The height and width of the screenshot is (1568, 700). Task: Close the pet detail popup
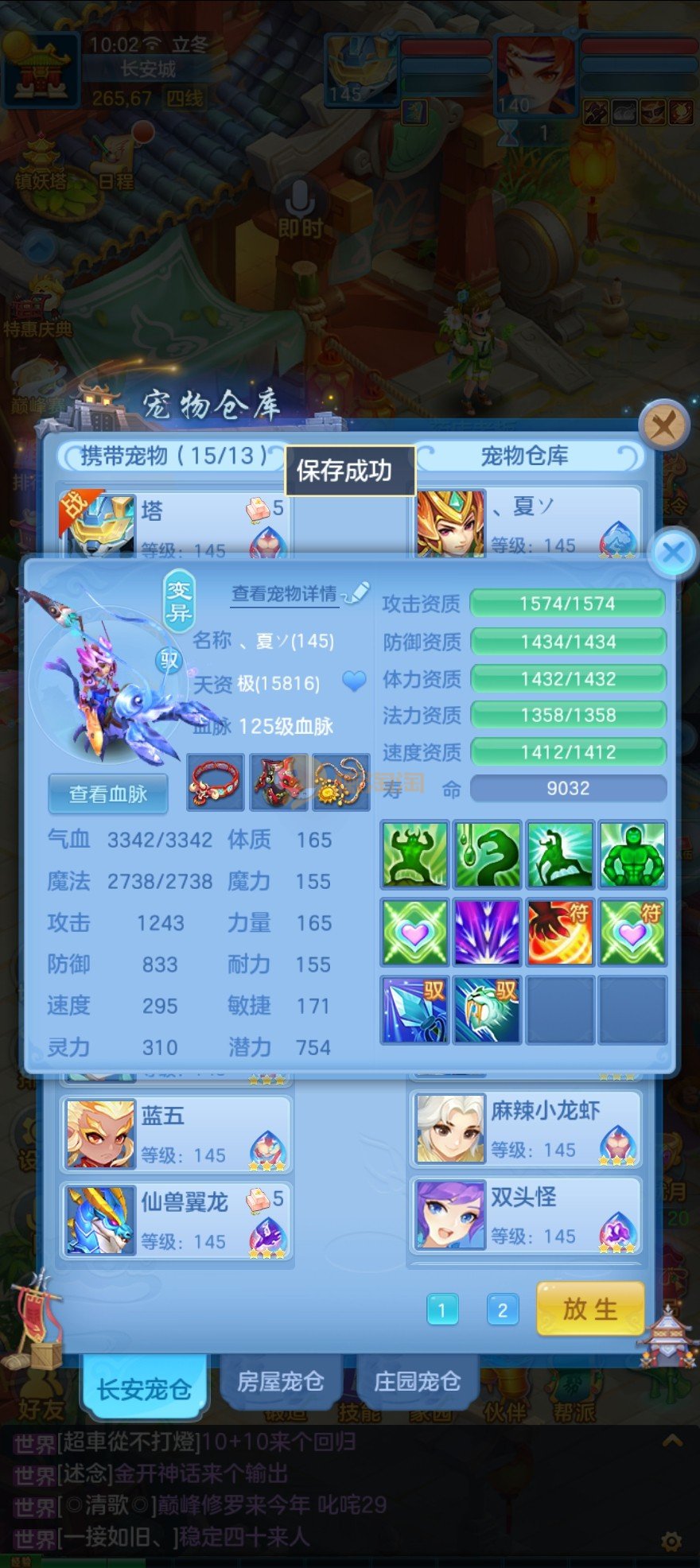(673, 553)
